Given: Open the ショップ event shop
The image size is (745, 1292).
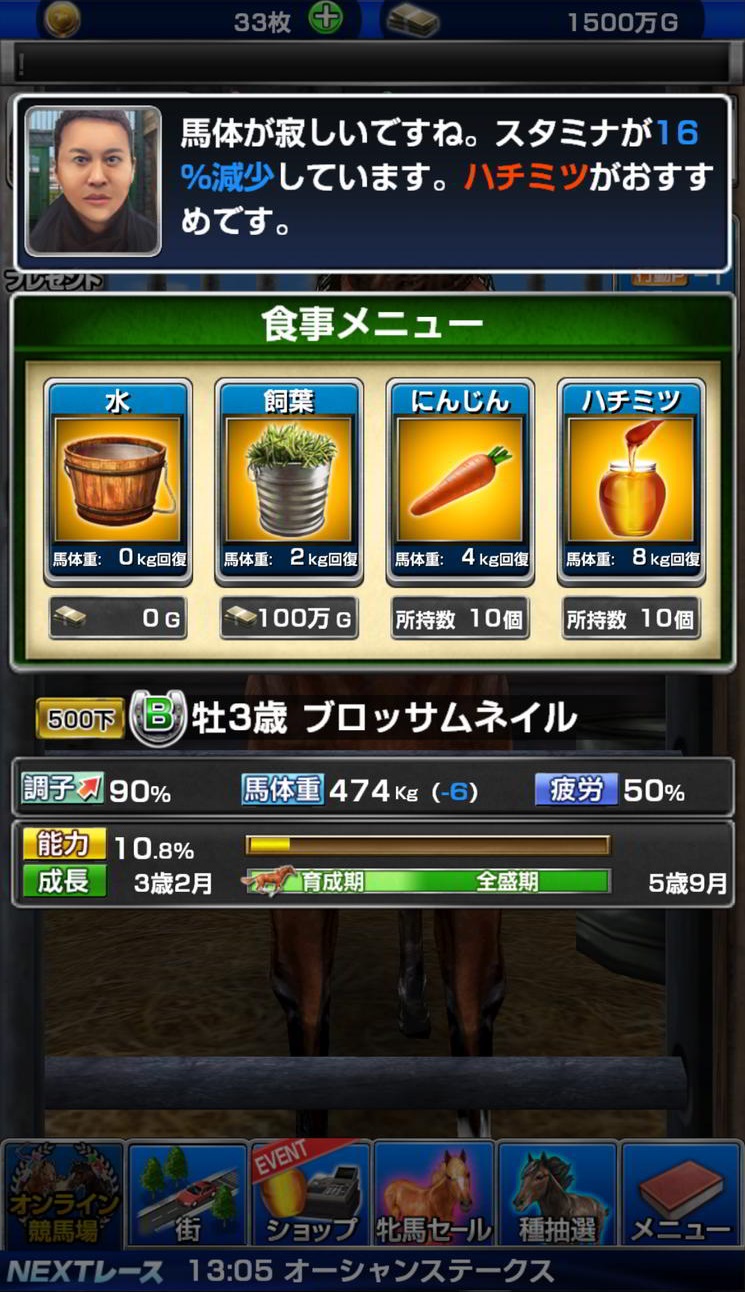Looking at the screenshot, I should pos(311,1196).
